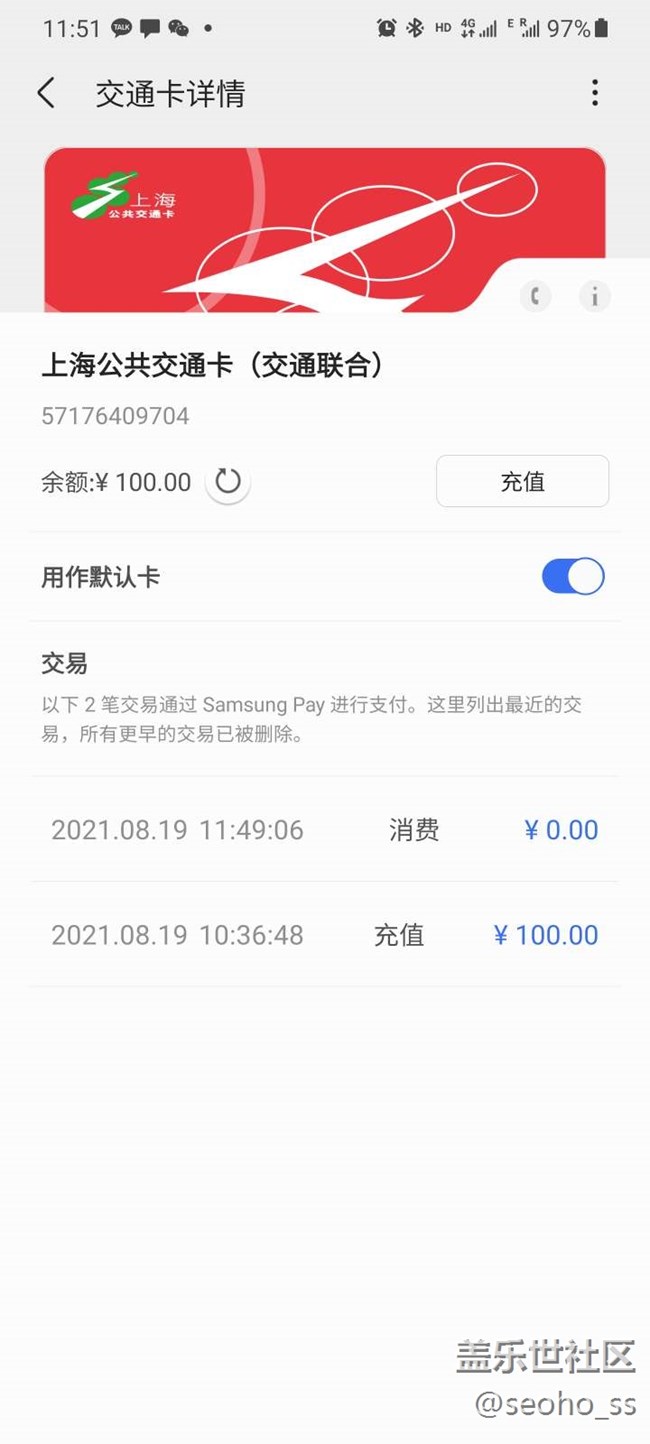
Task: Open the three-dot overflow menu
Action: 595,94
